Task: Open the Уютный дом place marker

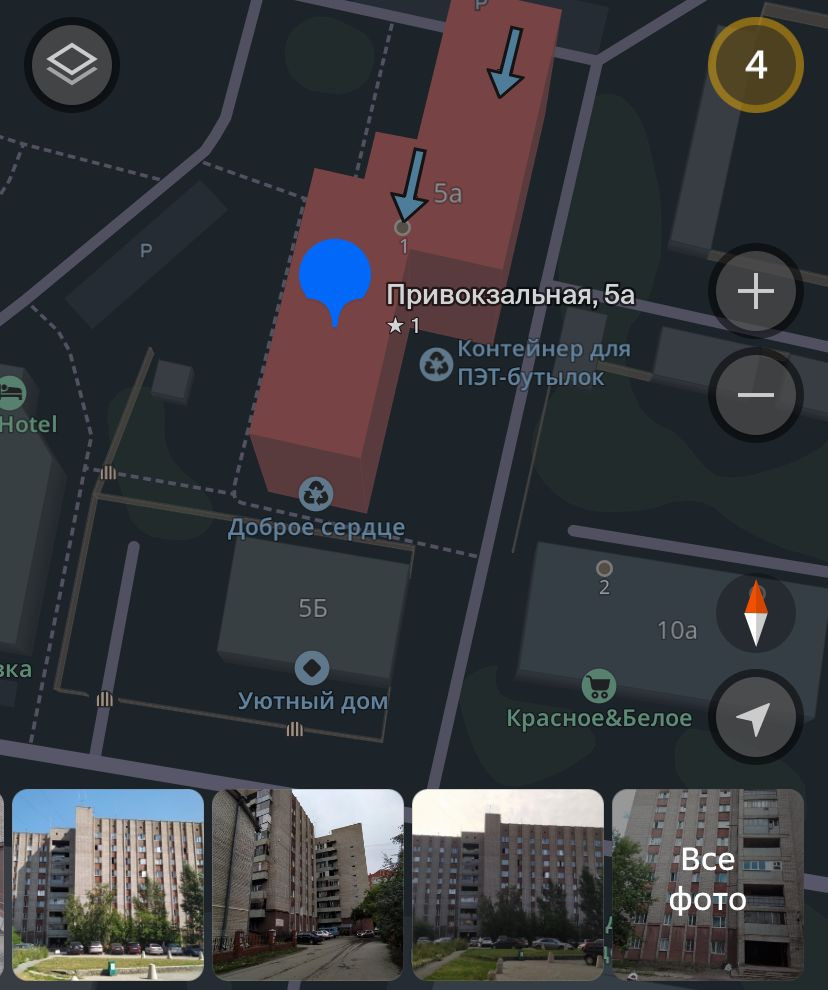Action: pos(313,668)
